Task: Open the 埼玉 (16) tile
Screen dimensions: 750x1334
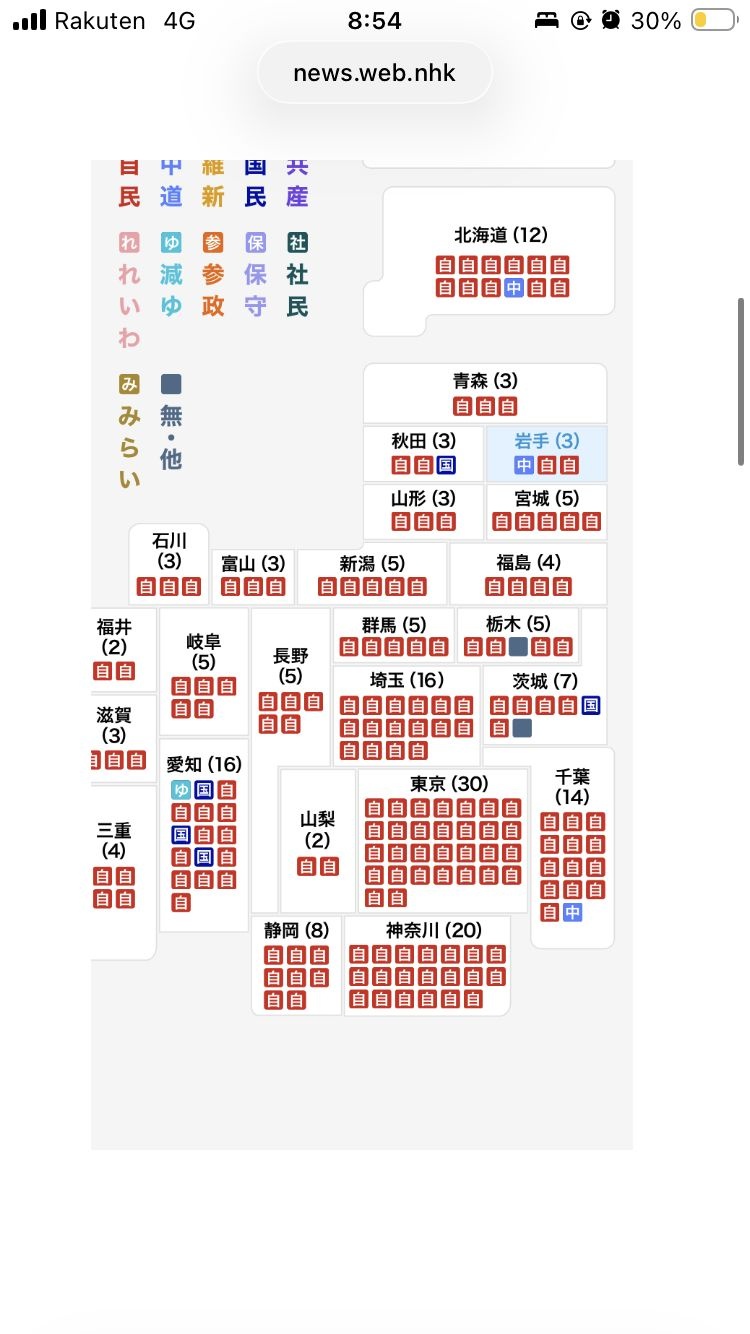Action: point(407,716)
